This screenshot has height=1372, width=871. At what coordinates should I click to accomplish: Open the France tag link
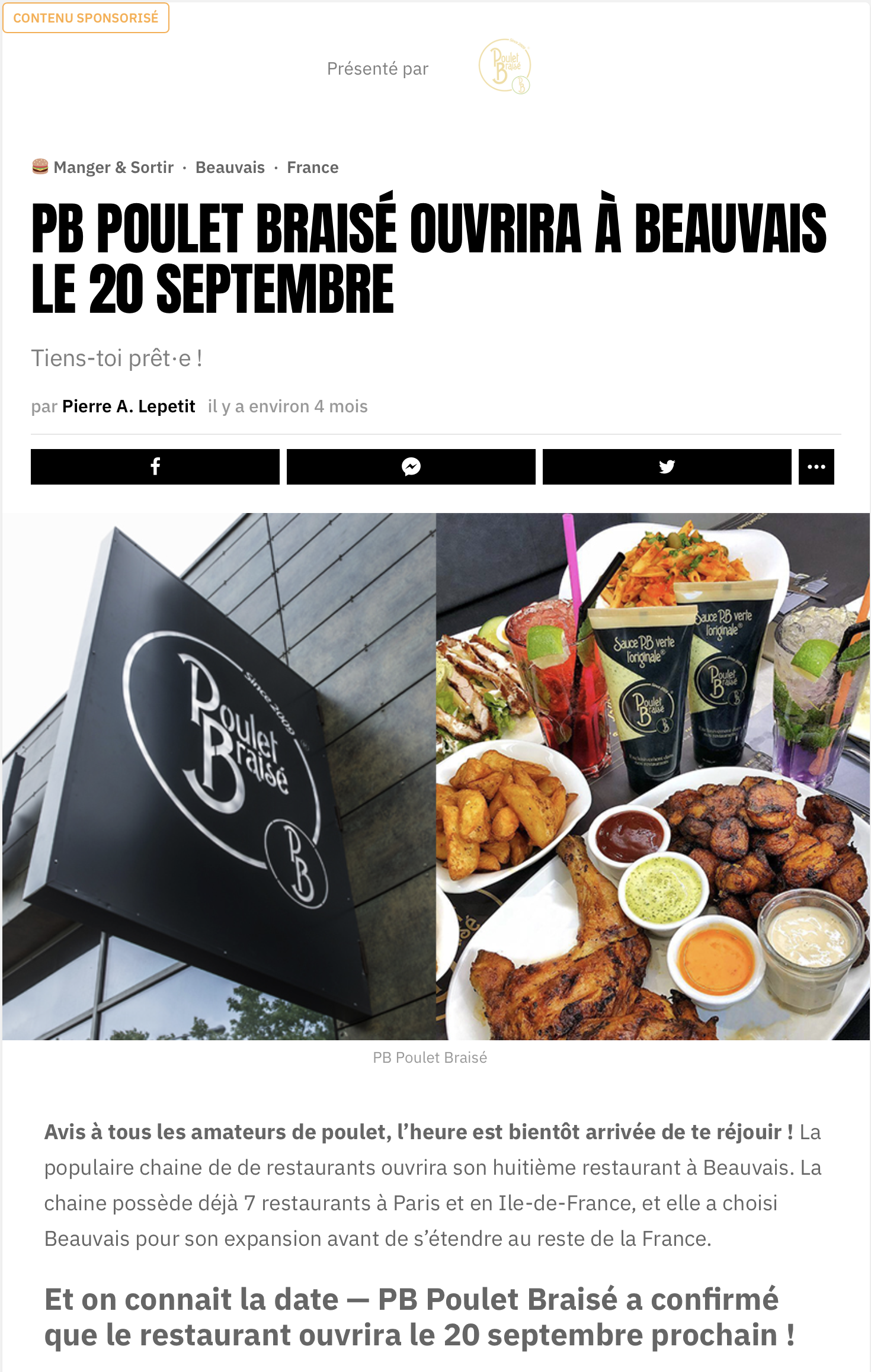[312, 168]
